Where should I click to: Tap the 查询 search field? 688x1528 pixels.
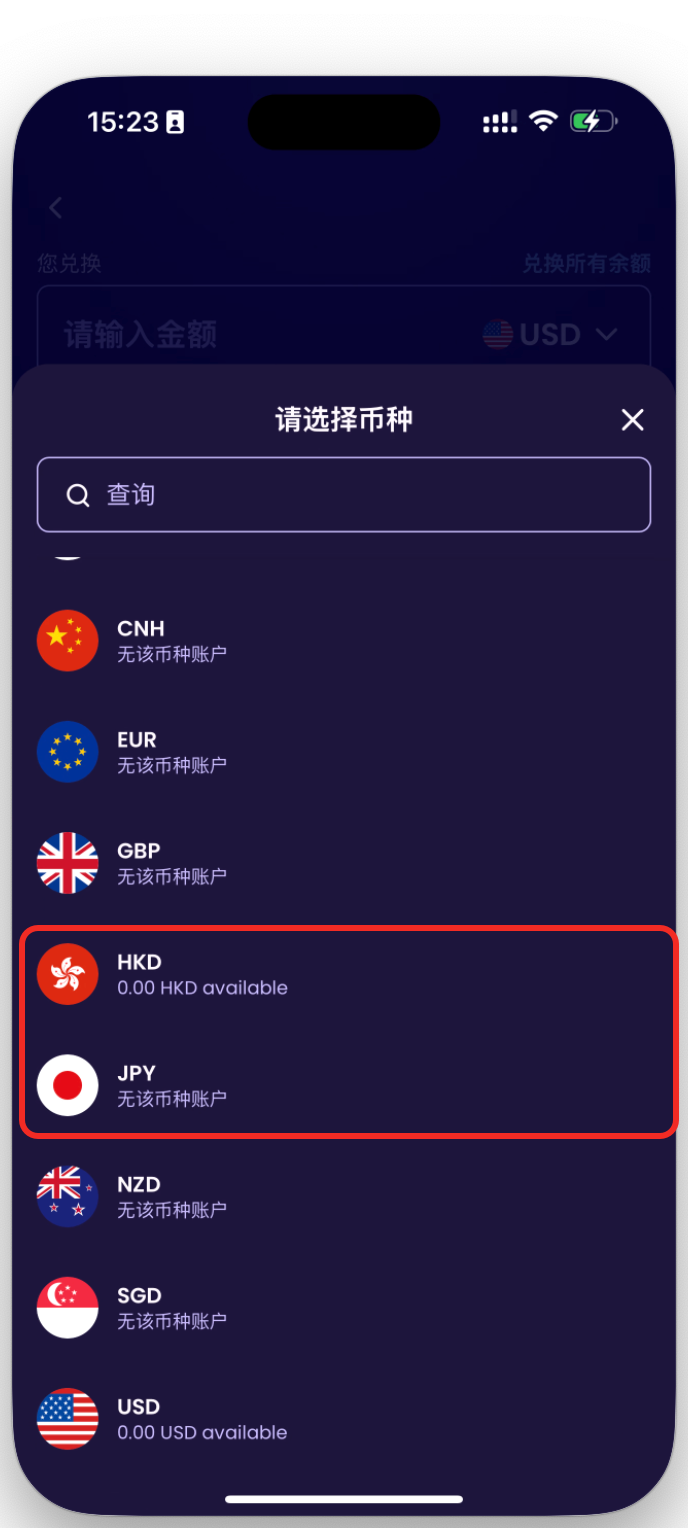tap(344, 495)
